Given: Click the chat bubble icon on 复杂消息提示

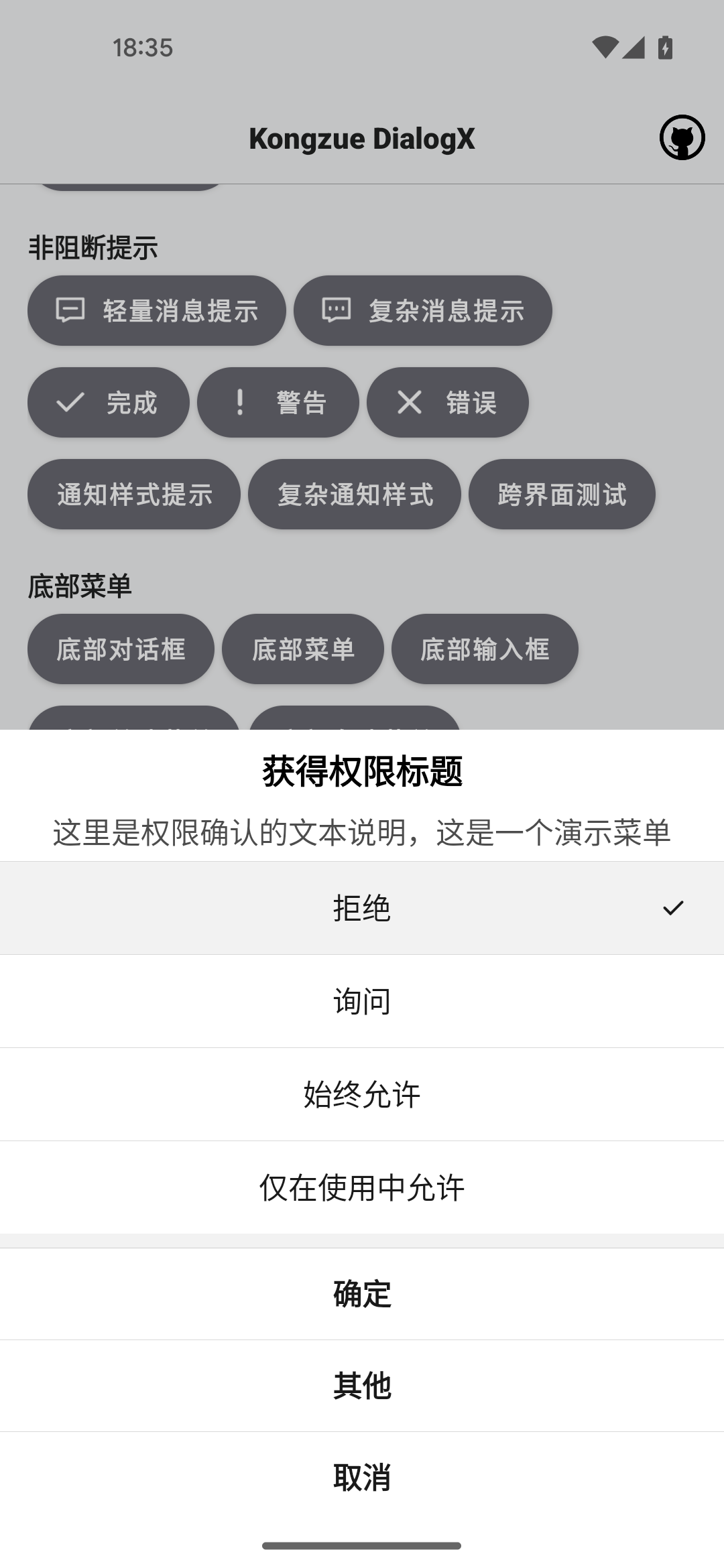Looking at the screenshot, I should pyautogui.click(x=337, y=310).
